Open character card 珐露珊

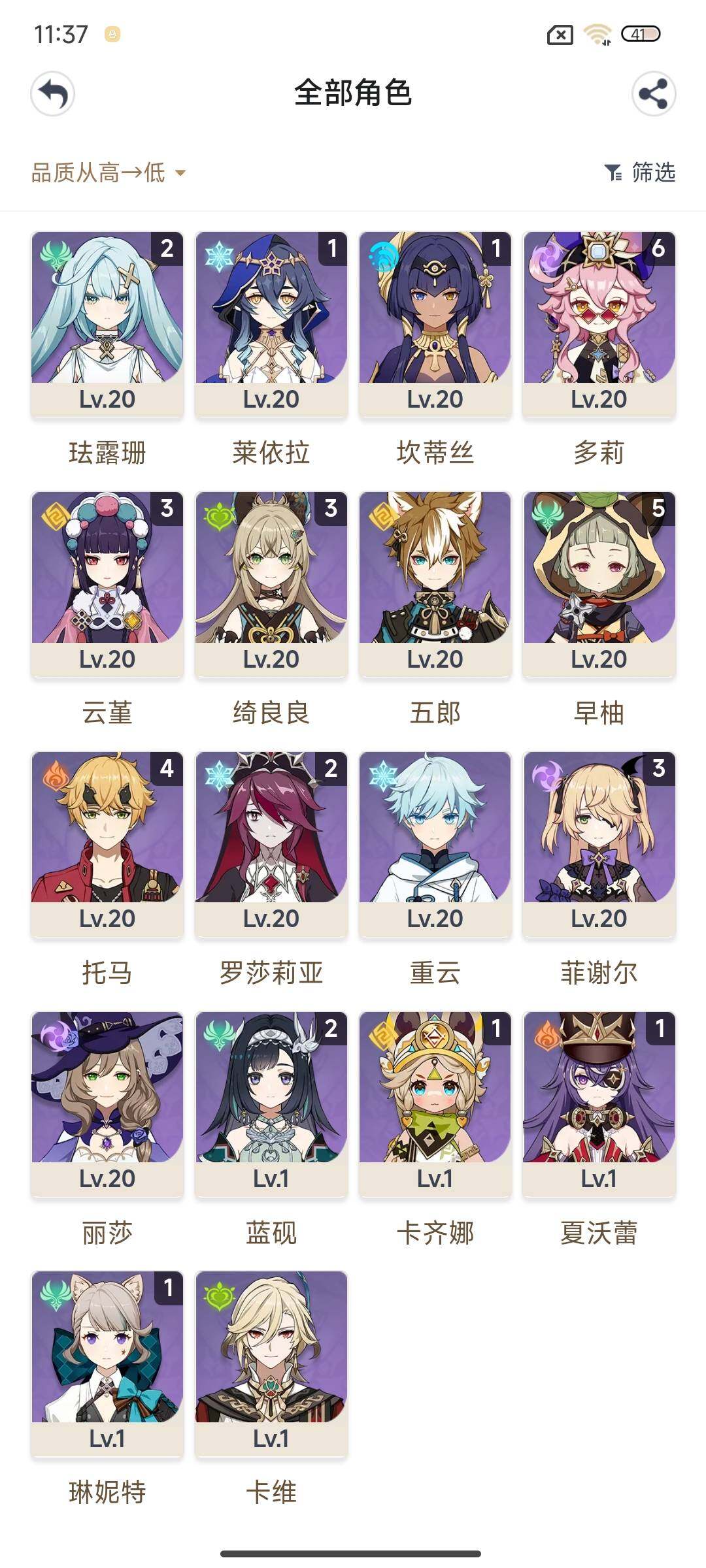[x=107, y=323]
